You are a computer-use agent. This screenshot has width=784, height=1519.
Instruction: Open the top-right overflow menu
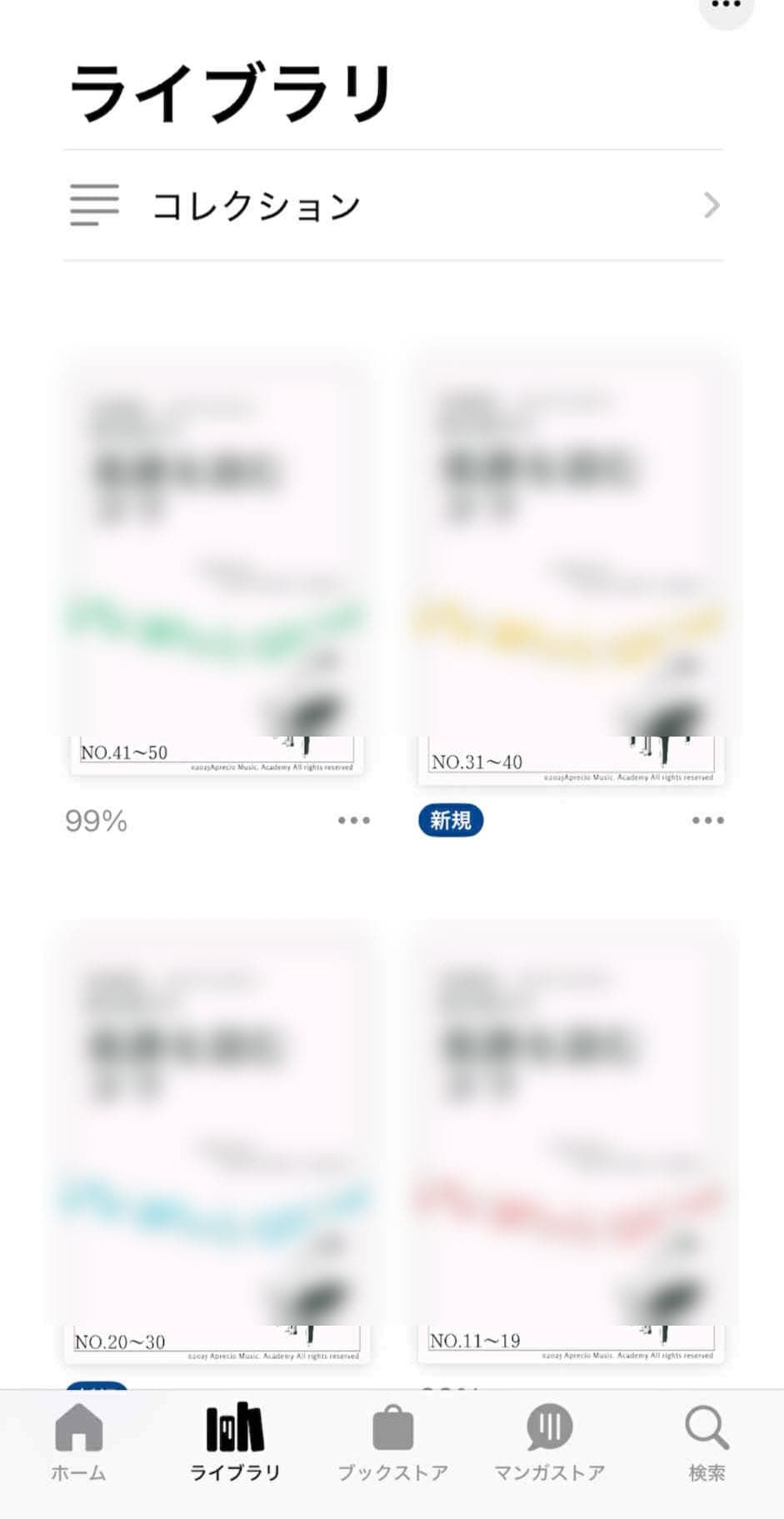pos(726,7)
